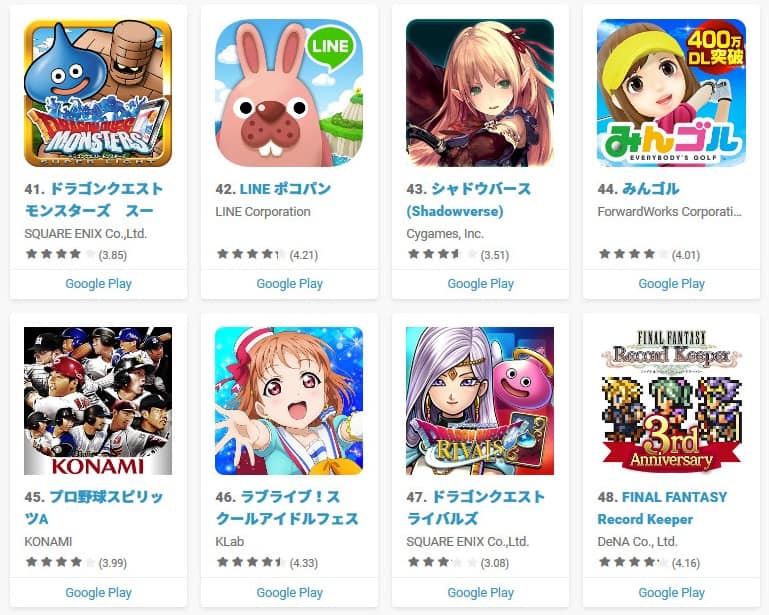Open the Dragon Quest Monsters app icon
Screen dimensions: 769x615
point(98,93)
